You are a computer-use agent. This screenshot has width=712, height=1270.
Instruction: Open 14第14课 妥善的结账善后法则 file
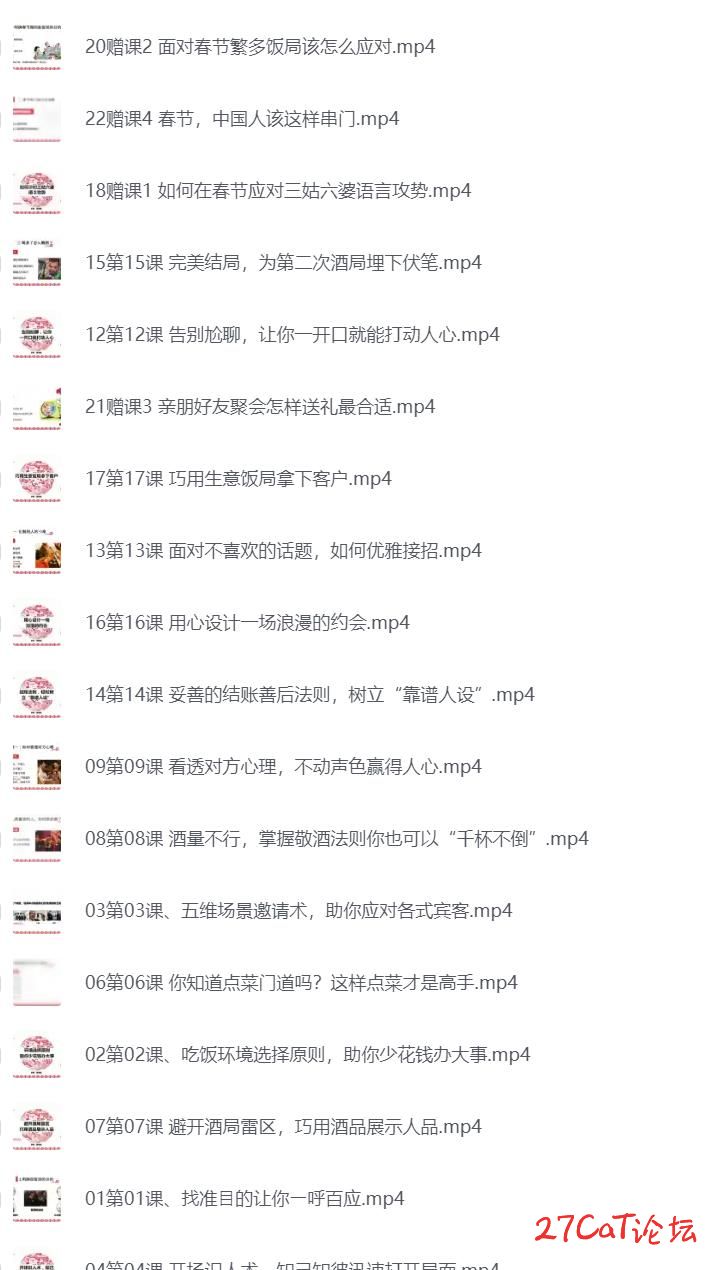[x=310, y=695]
